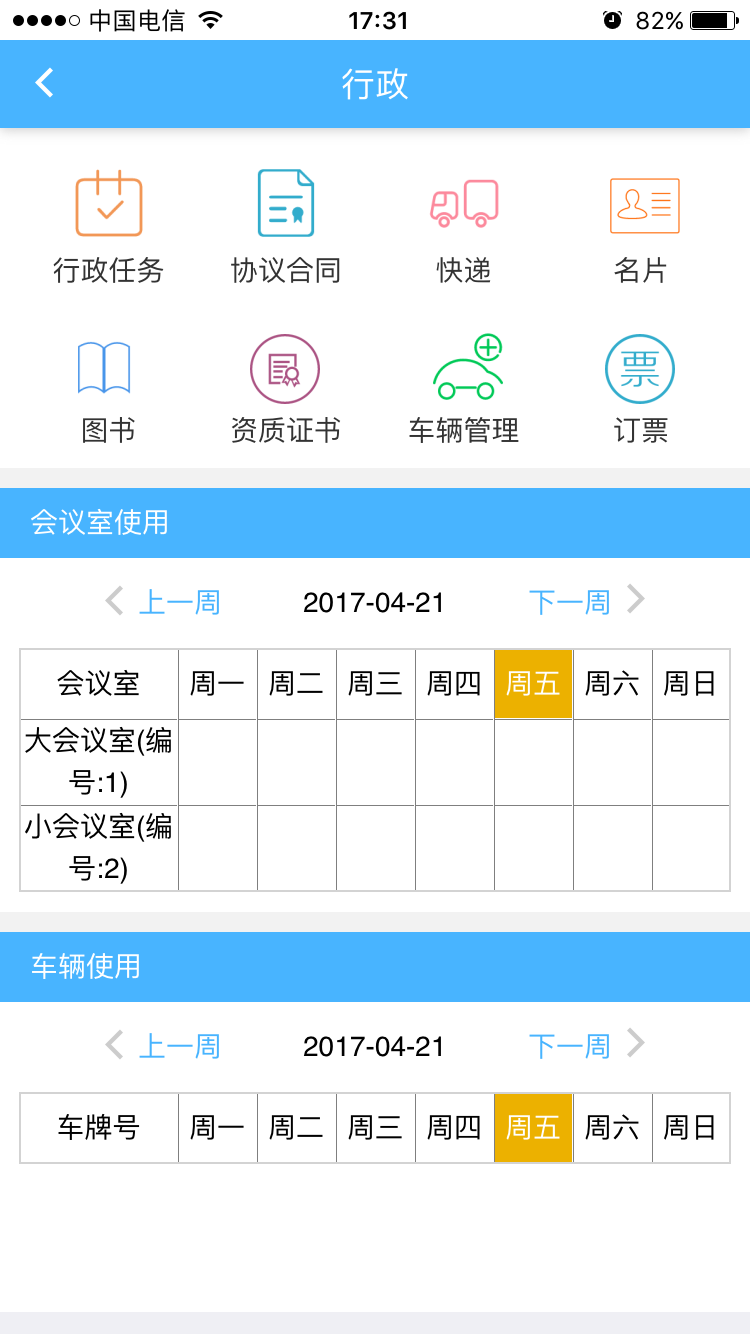Open the 车辆使用 section header
Viewport: 750px width, 1334px height.
[x=84, y=967]
